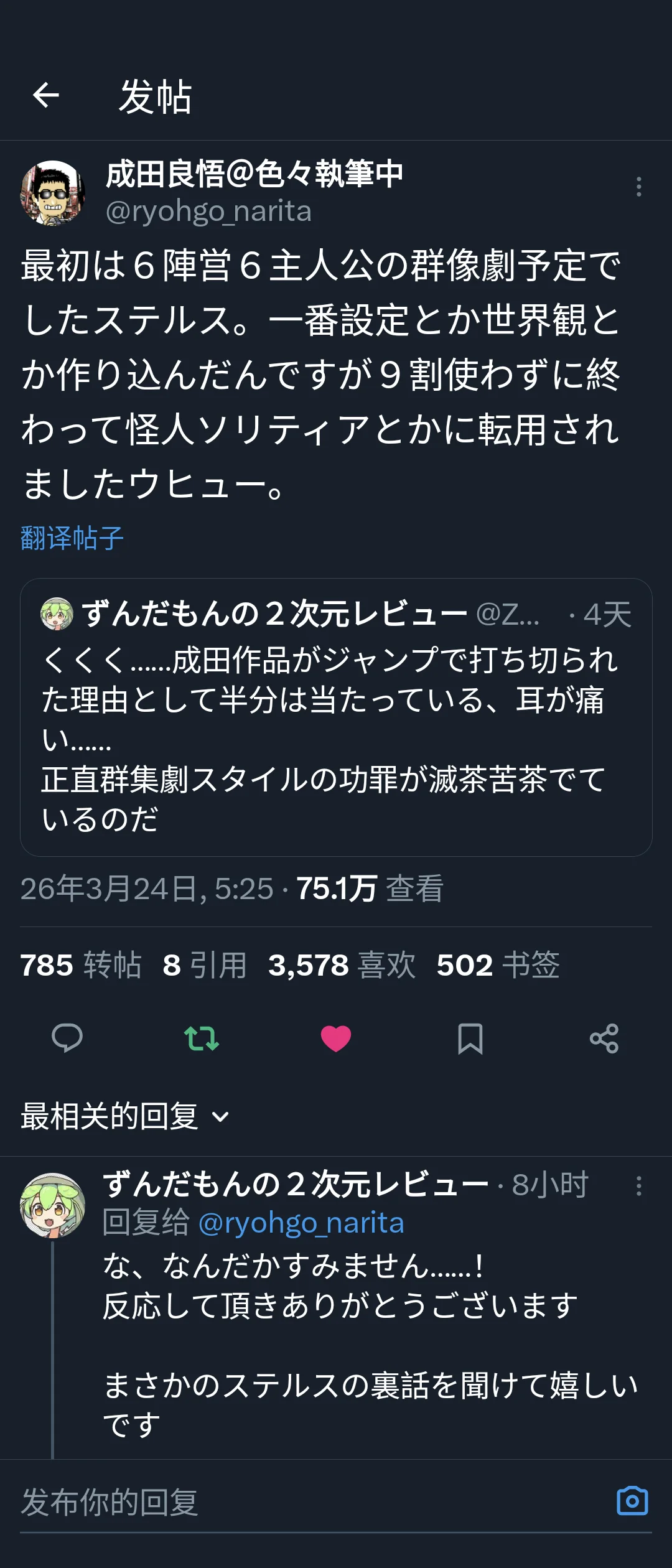The height and width of the screenshot is (1568, 672).
Task: Tap the retweet icon under the post
Action: pos(202,1038)
